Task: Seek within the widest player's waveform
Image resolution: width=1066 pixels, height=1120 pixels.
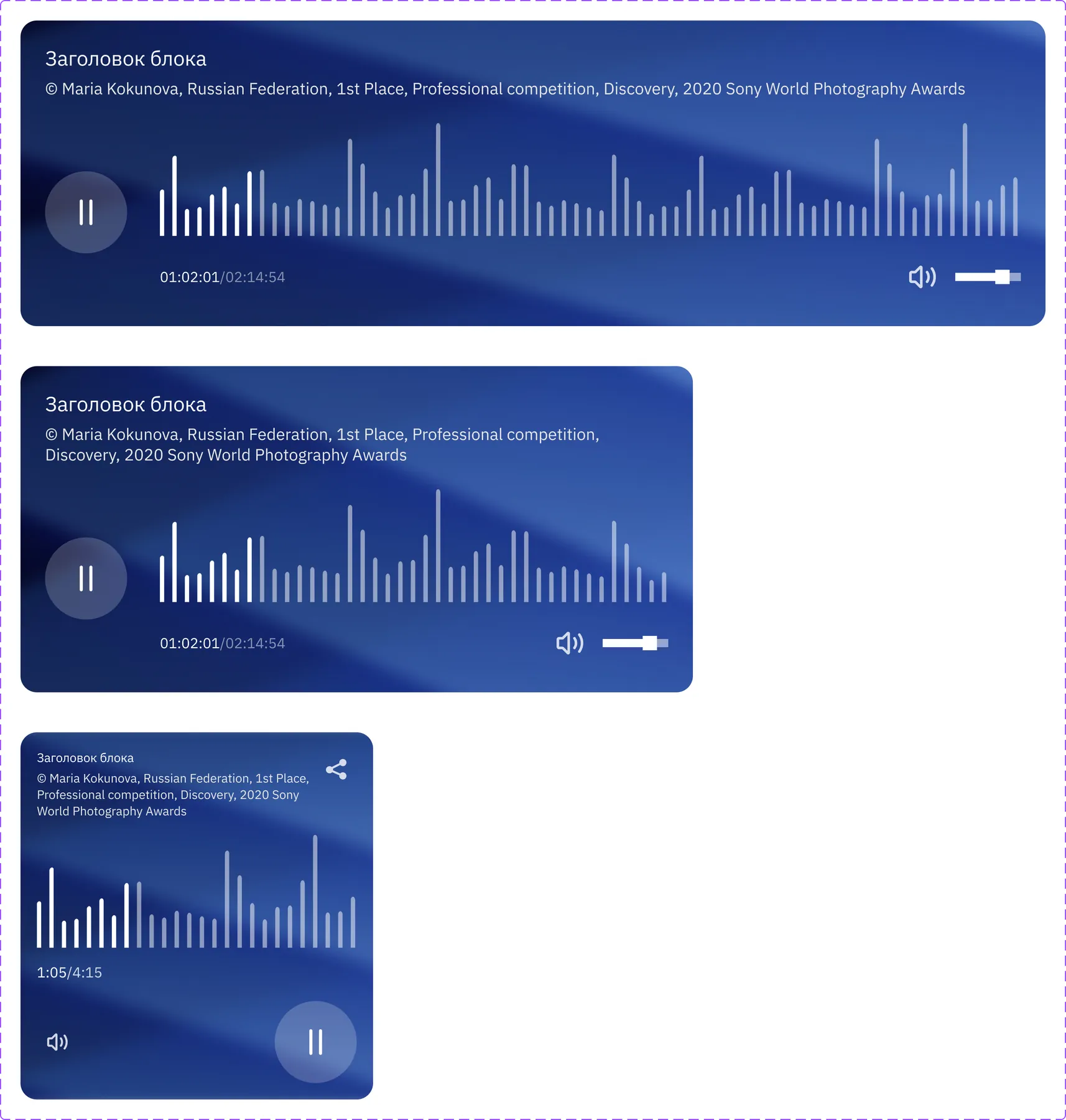Action: (588, 180)
